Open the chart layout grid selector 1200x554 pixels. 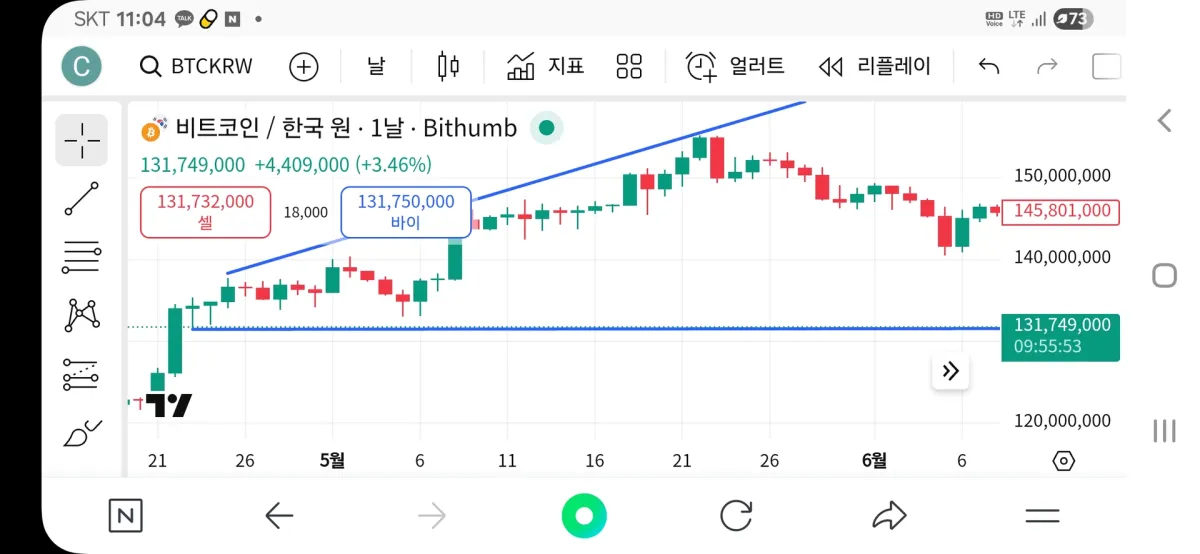[x=629, y=67]
